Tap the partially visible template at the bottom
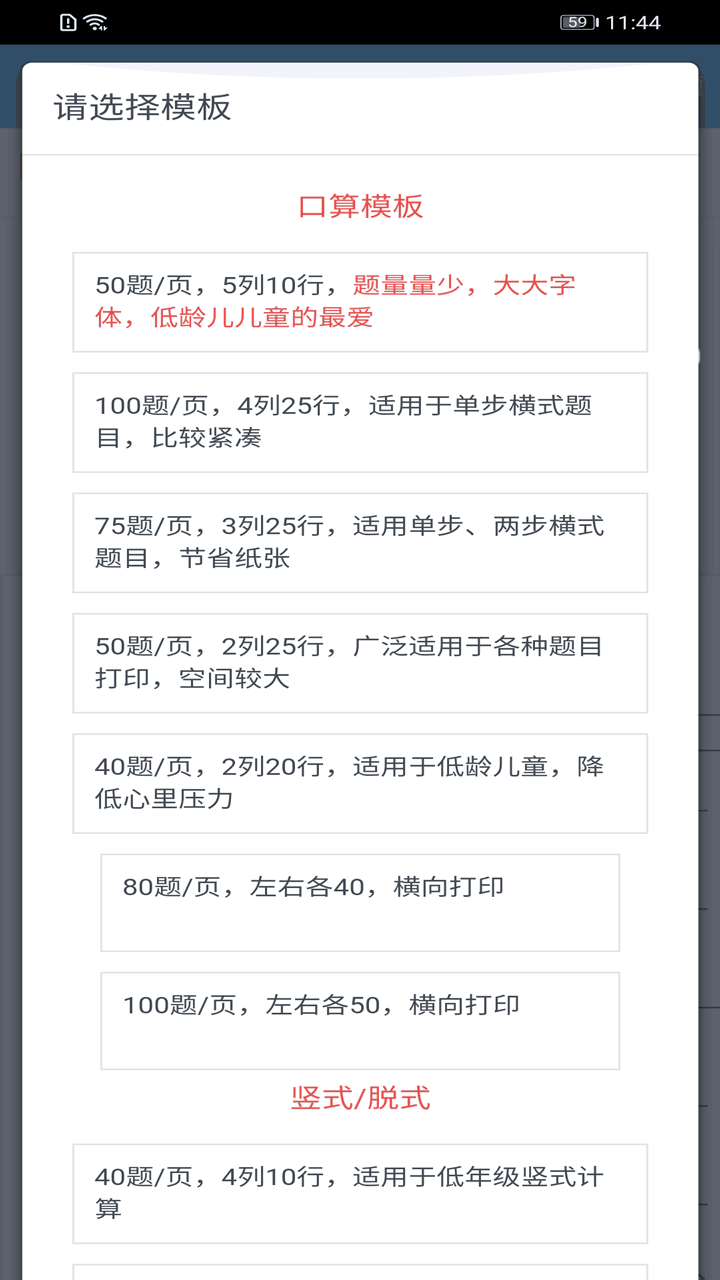The height and width of the screenshot is (1280, 720). click(x=360, y=1272)
